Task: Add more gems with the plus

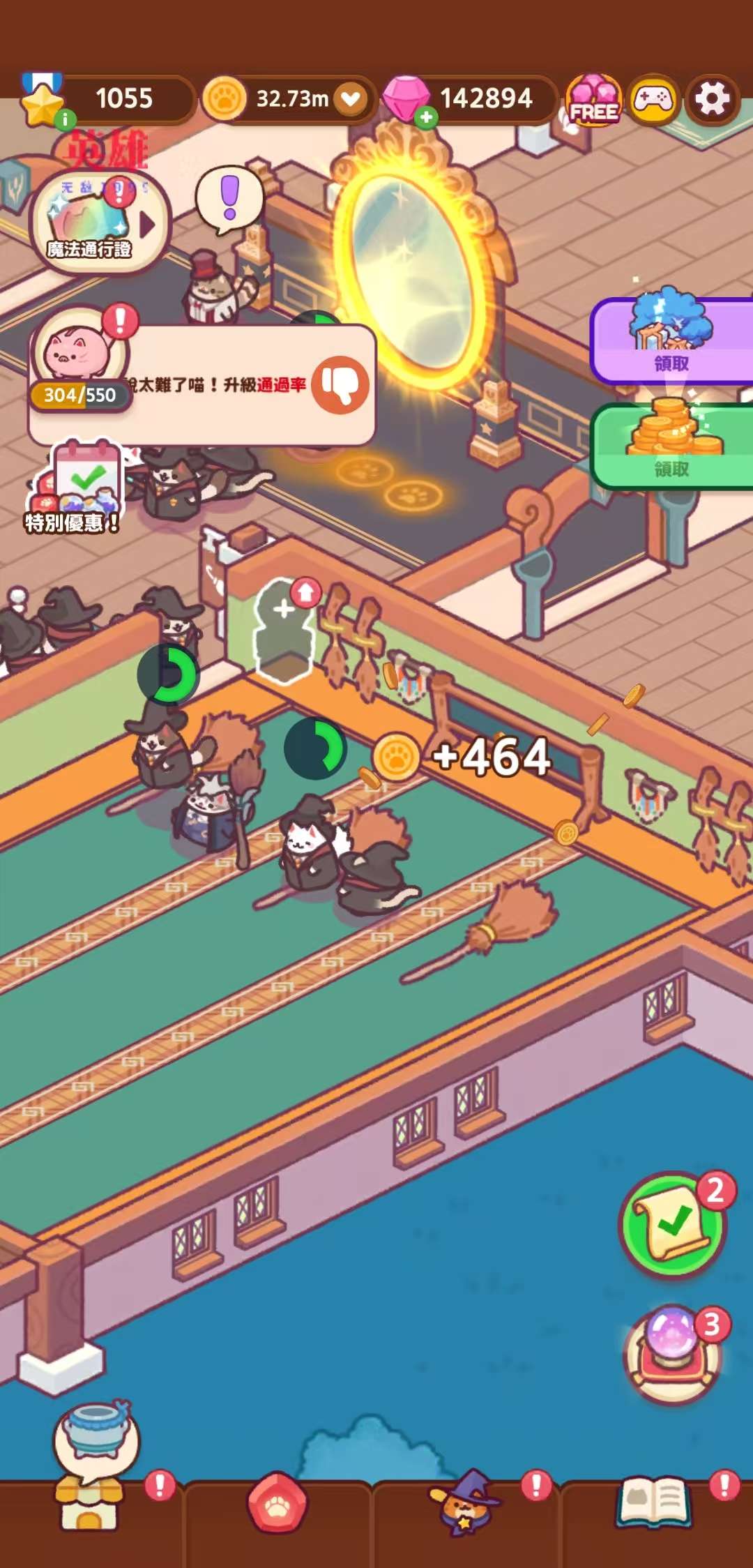Action: 426,118
